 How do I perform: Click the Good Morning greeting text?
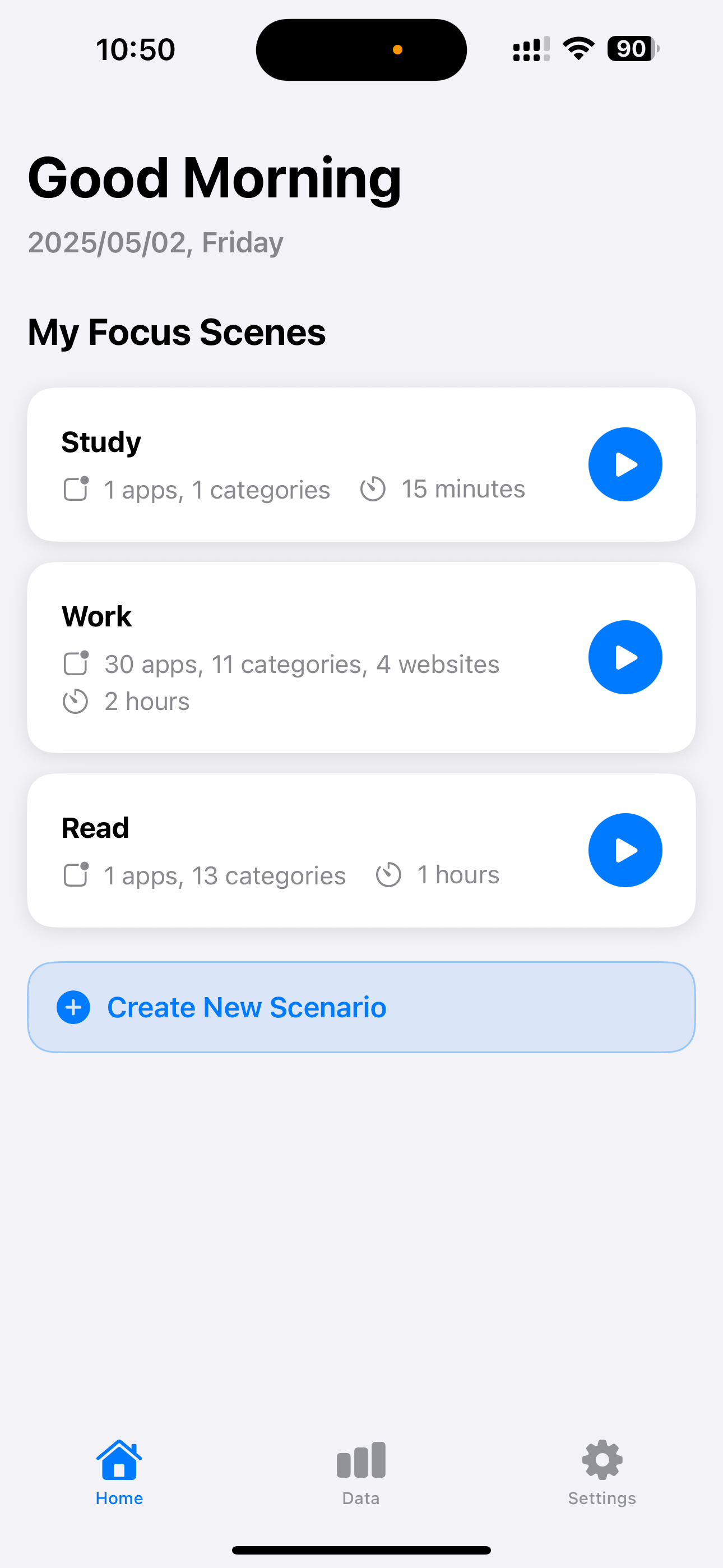point(214,177)
